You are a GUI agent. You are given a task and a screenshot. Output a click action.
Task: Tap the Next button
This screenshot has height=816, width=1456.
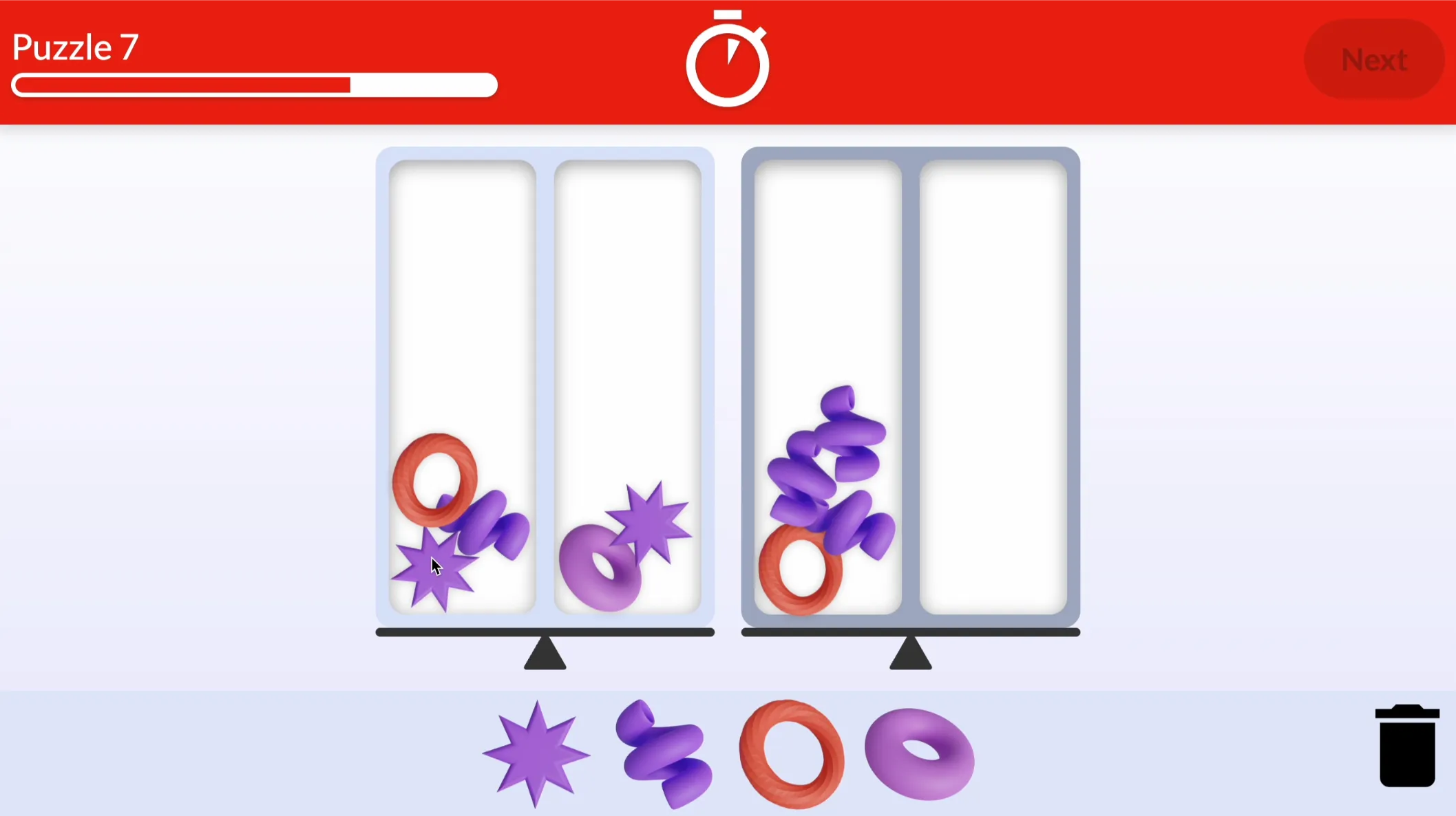coord(1373,60)
